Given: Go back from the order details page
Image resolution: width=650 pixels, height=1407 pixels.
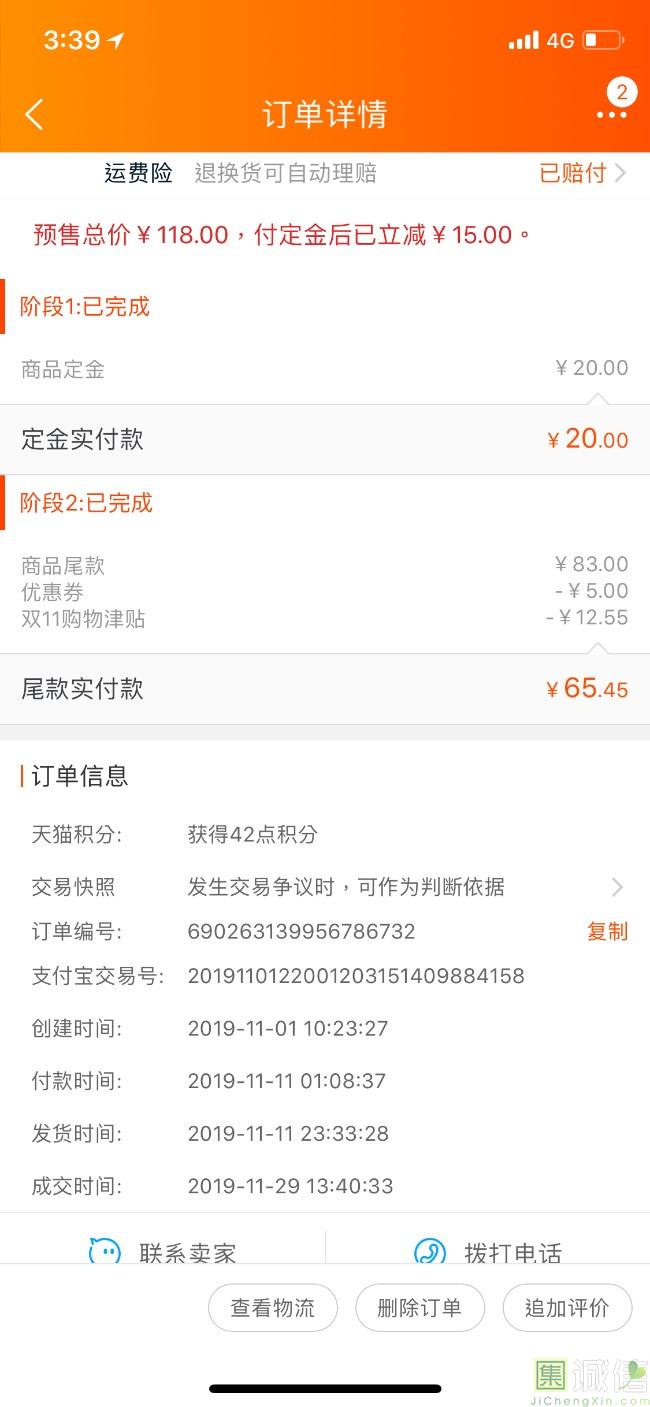Looking at the screenshot, I should (34, 114).
